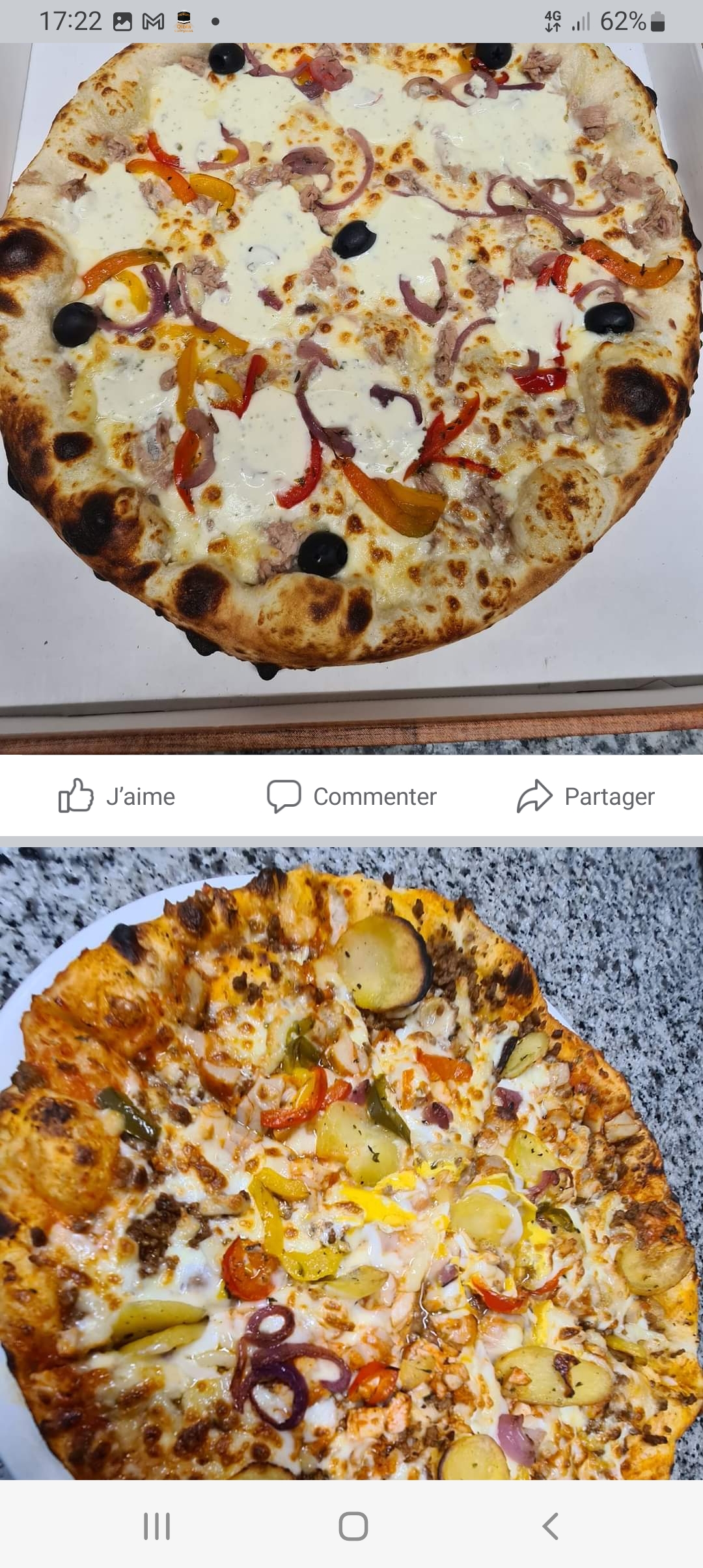Share the photo using Partager
This screenshot has width=703, height=1568.
(x=586, y=796)
